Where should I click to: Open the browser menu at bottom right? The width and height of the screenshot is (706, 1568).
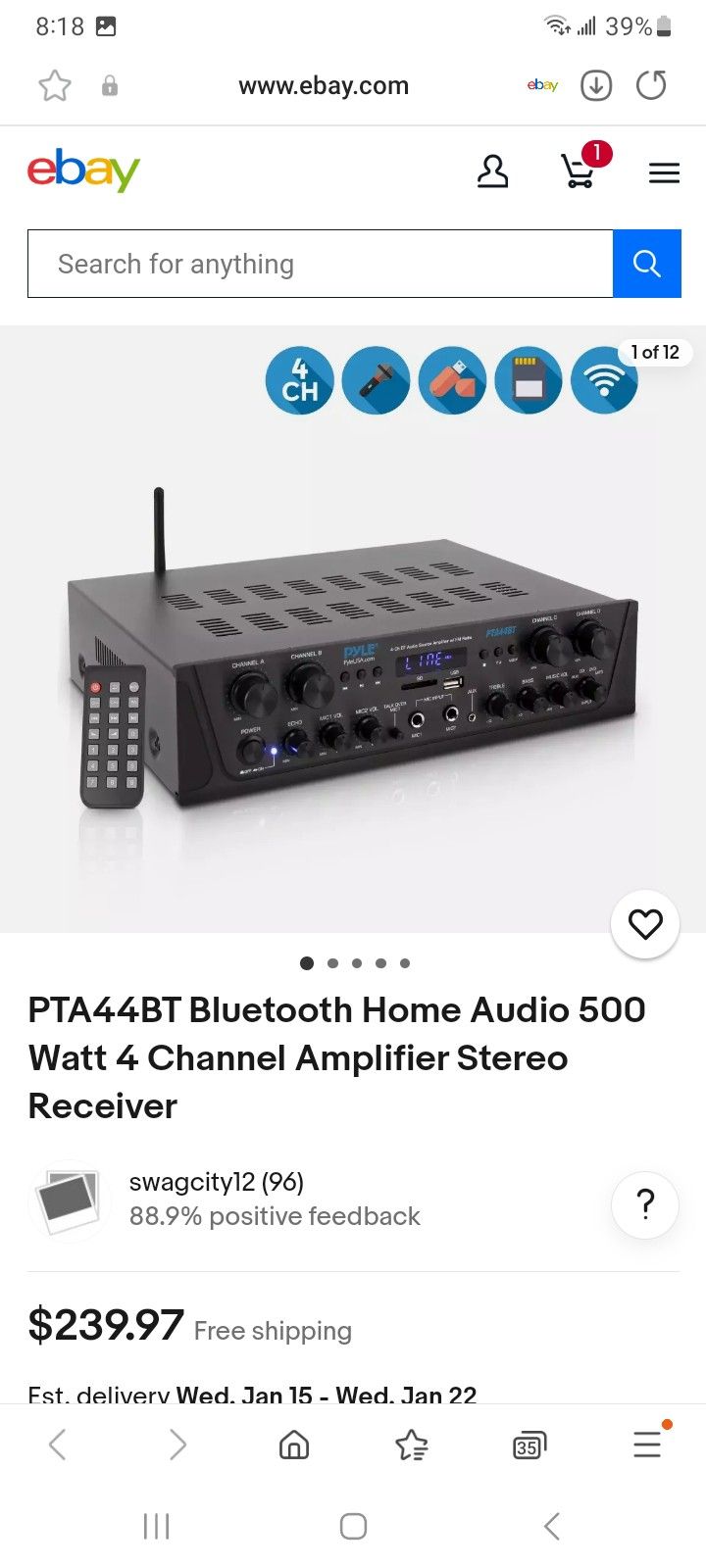[x=646, y=1444]
